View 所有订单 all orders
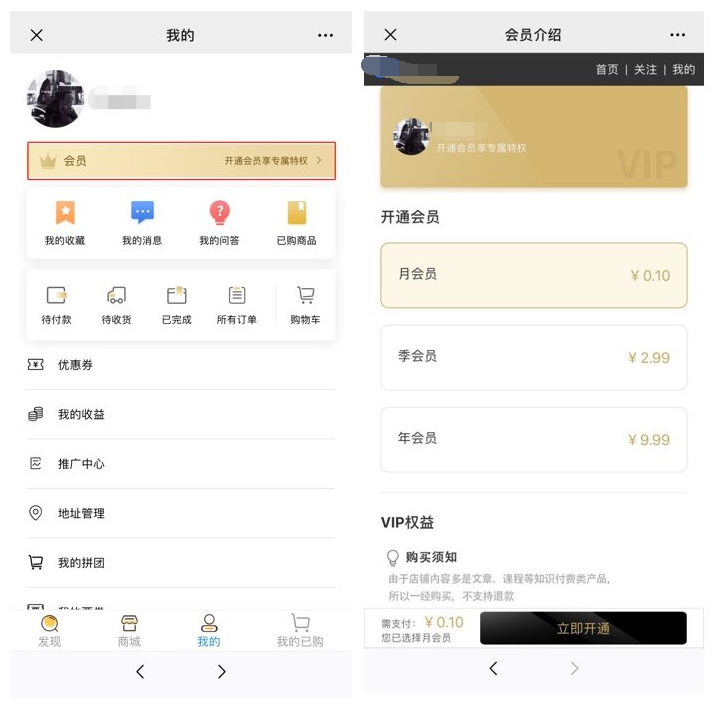 point(237,305)
